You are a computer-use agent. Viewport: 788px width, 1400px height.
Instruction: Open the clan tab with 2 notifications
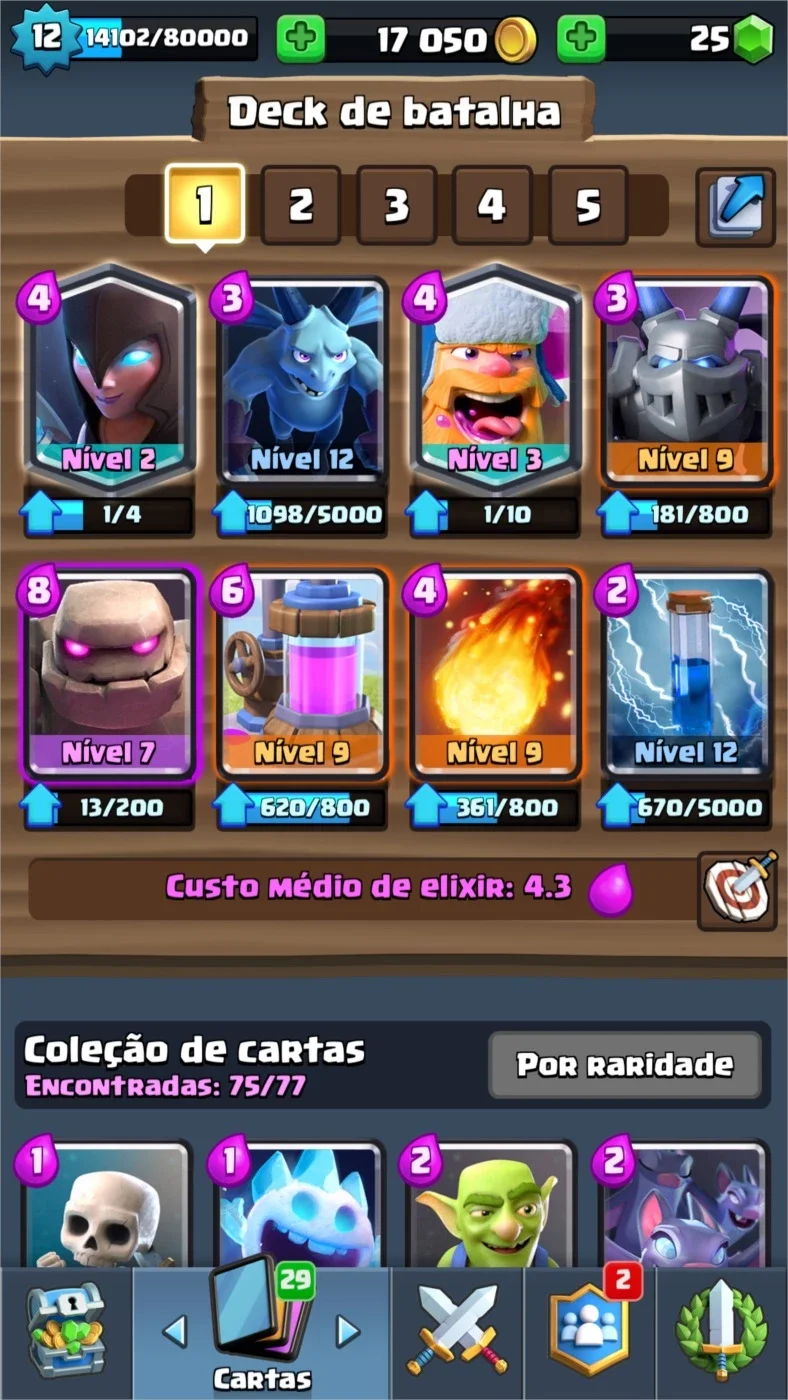pyautogui.click(x=589, y=1332)
